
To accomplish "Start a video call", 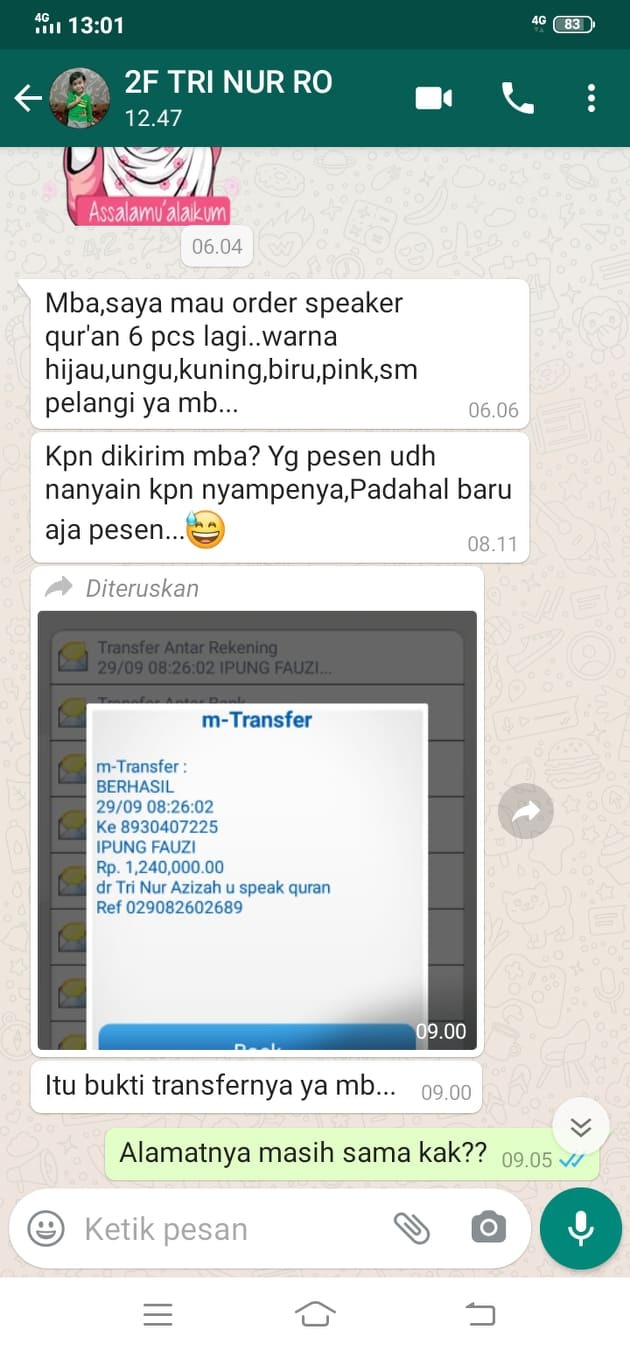I will 434,98.
